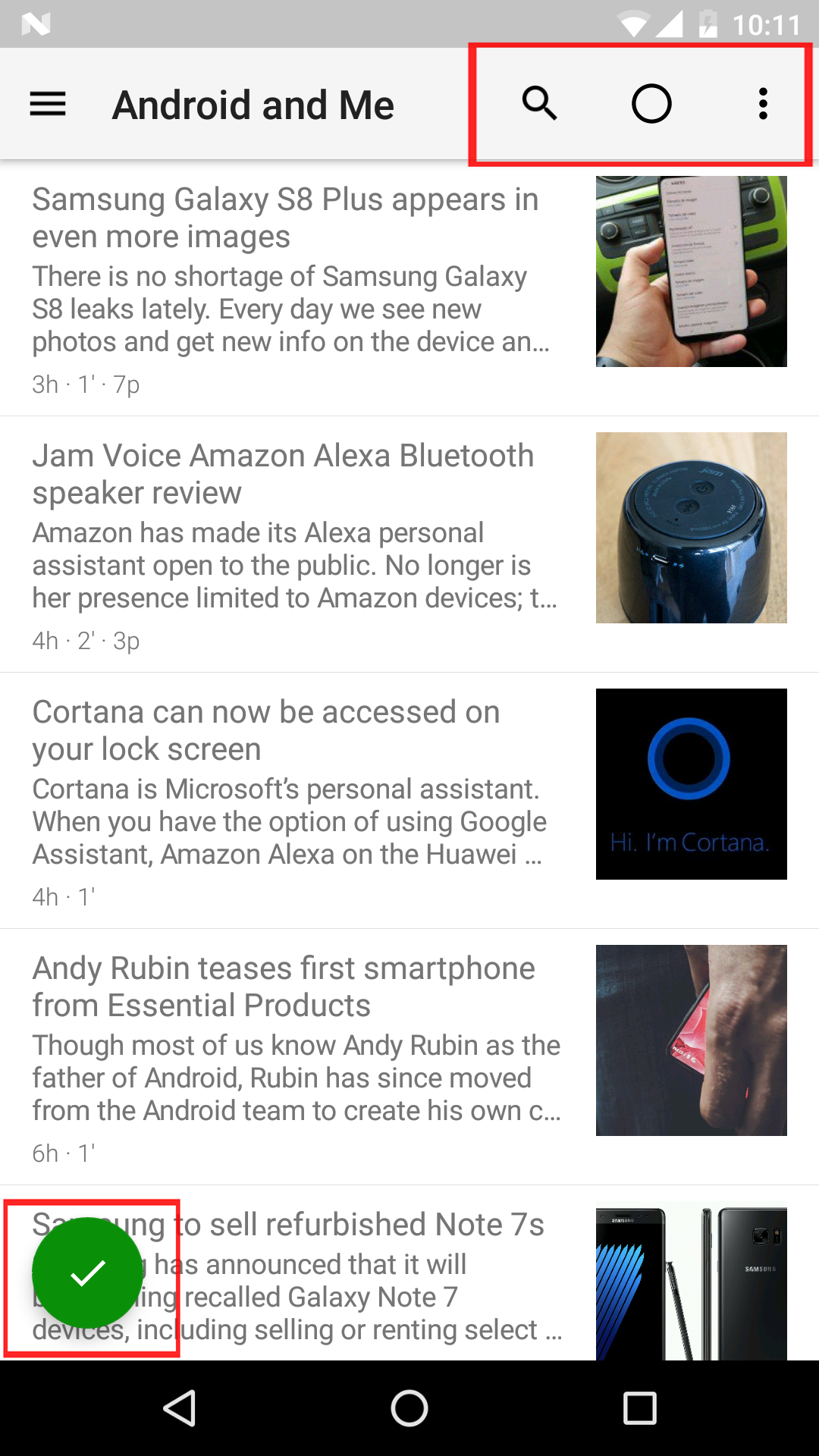
Task: Open the refurbished Note 7s article
Action: [x=409, y=1273]
